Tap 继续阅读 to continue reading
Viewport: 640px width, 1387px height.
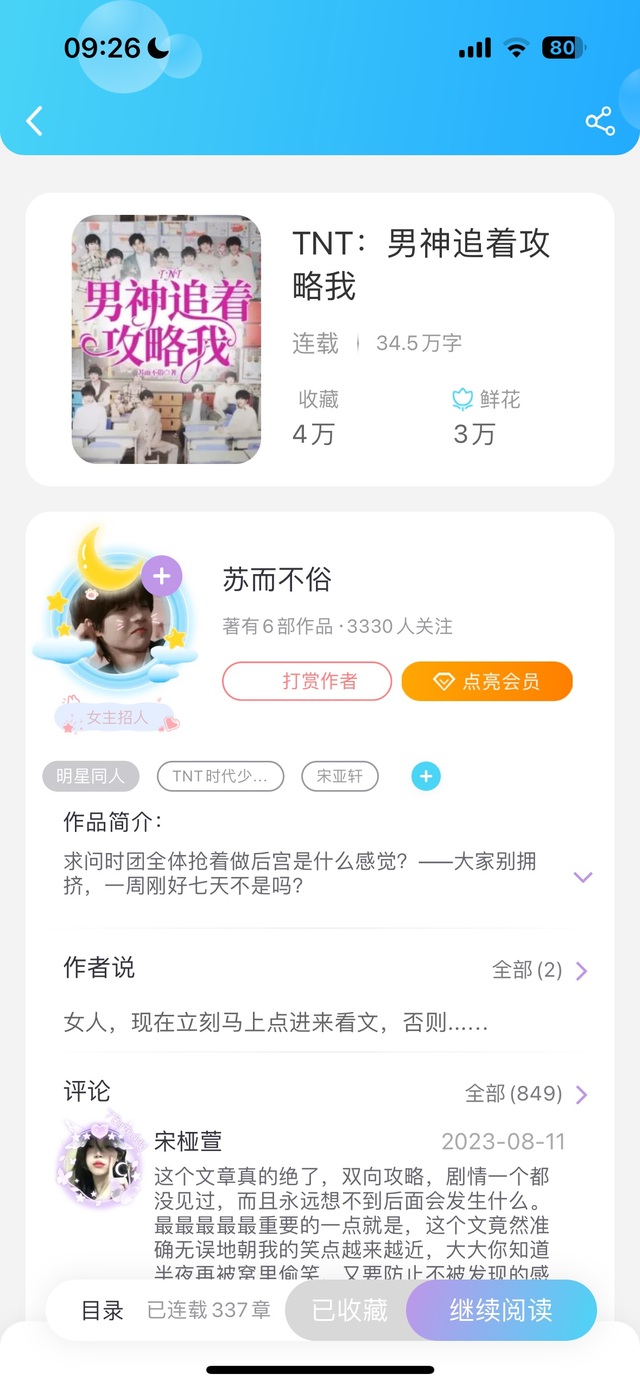501,1310
